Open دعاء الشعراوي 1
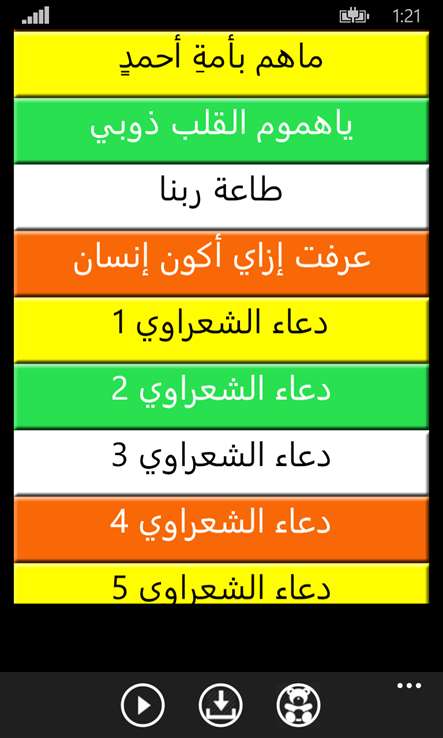 (x=221, y=329)
